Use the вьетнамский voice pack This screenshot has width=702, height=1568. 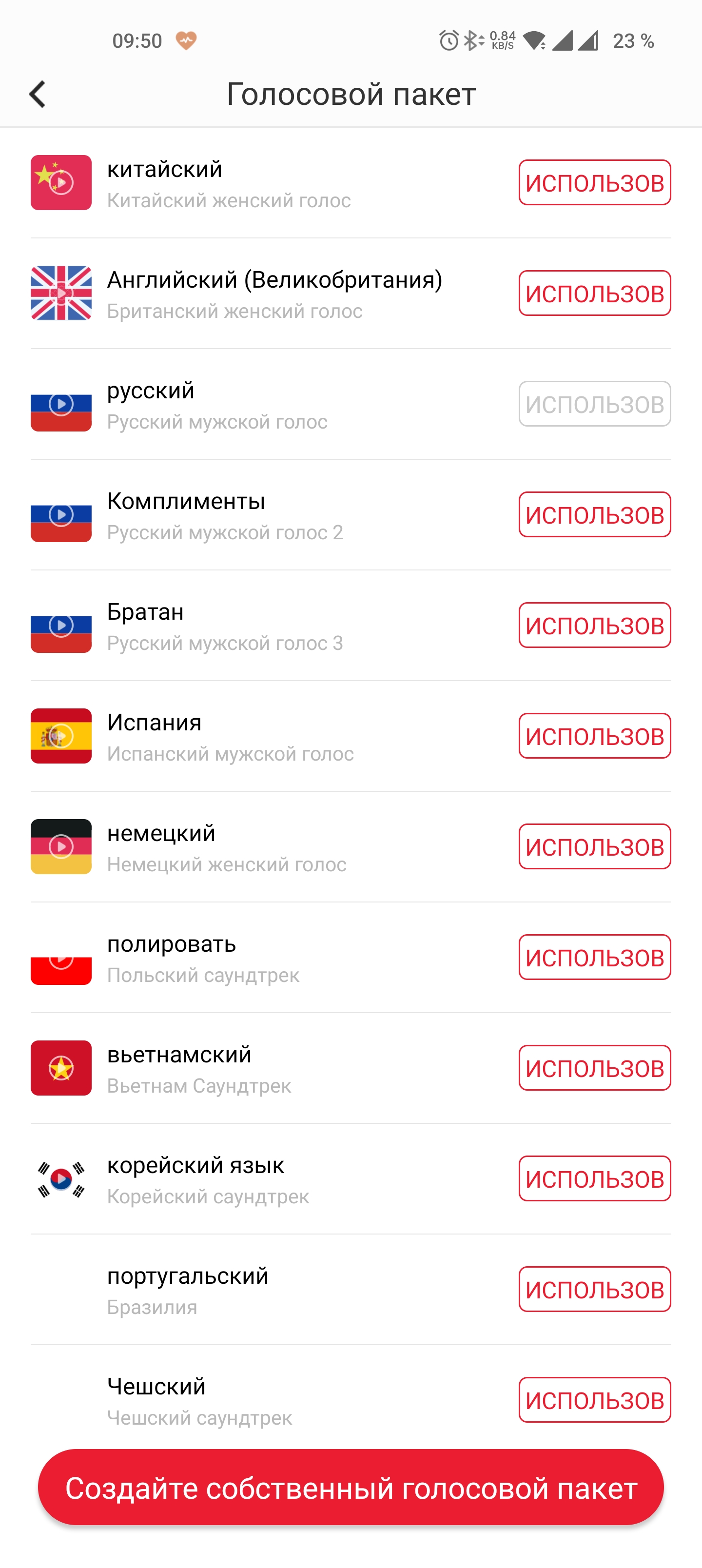coord(594,1068)
